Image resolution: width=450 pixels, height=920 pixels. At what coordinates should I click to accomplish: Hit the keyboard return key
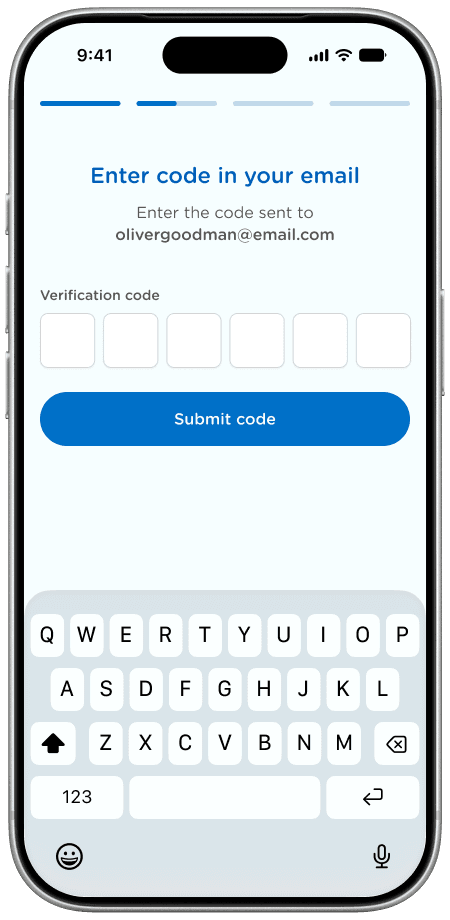click(373, 797)
